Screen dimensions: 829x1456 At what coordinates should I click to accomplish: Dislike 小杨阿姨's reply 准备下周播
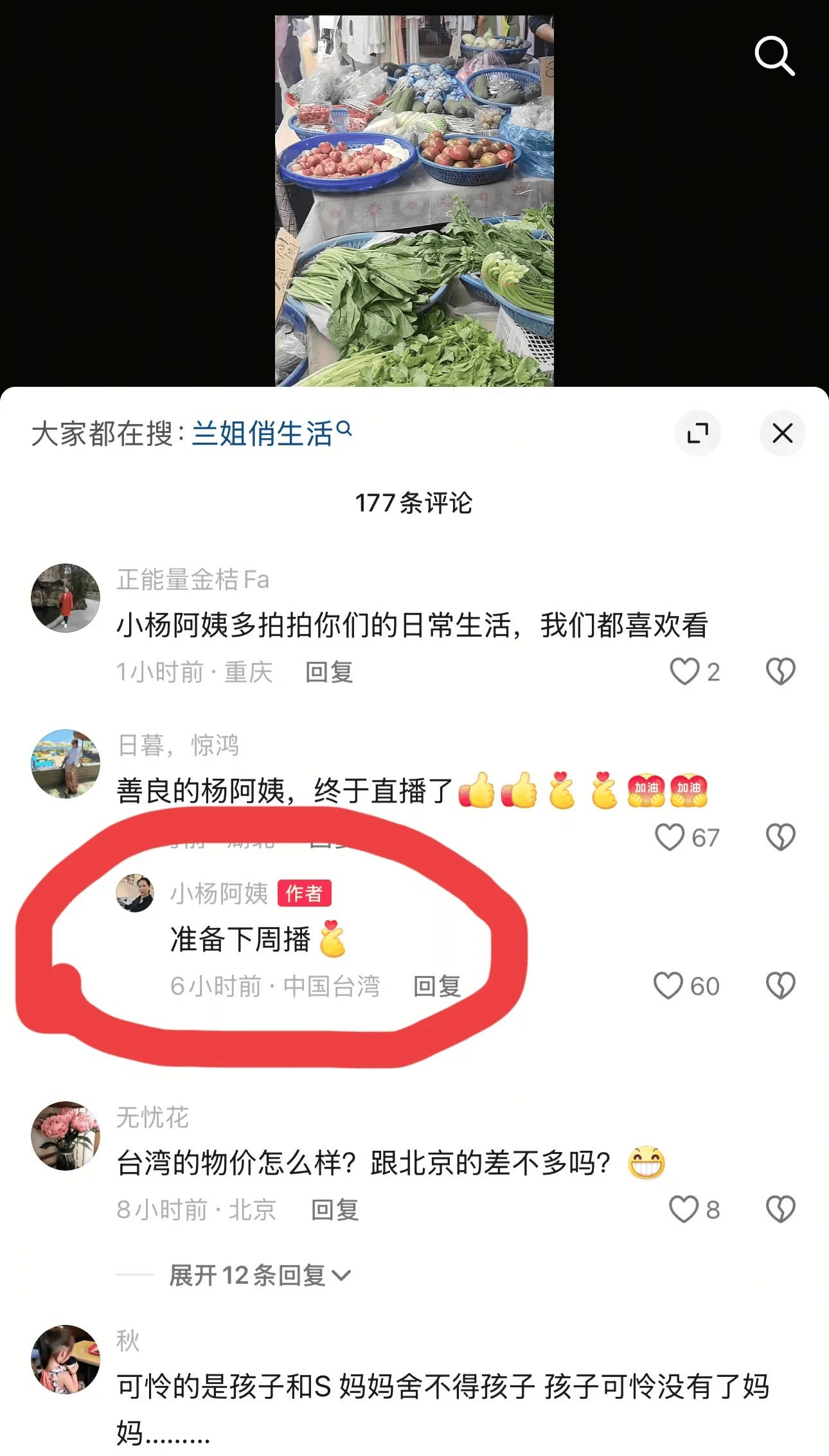pyautogui.click(x=780, y=986)
